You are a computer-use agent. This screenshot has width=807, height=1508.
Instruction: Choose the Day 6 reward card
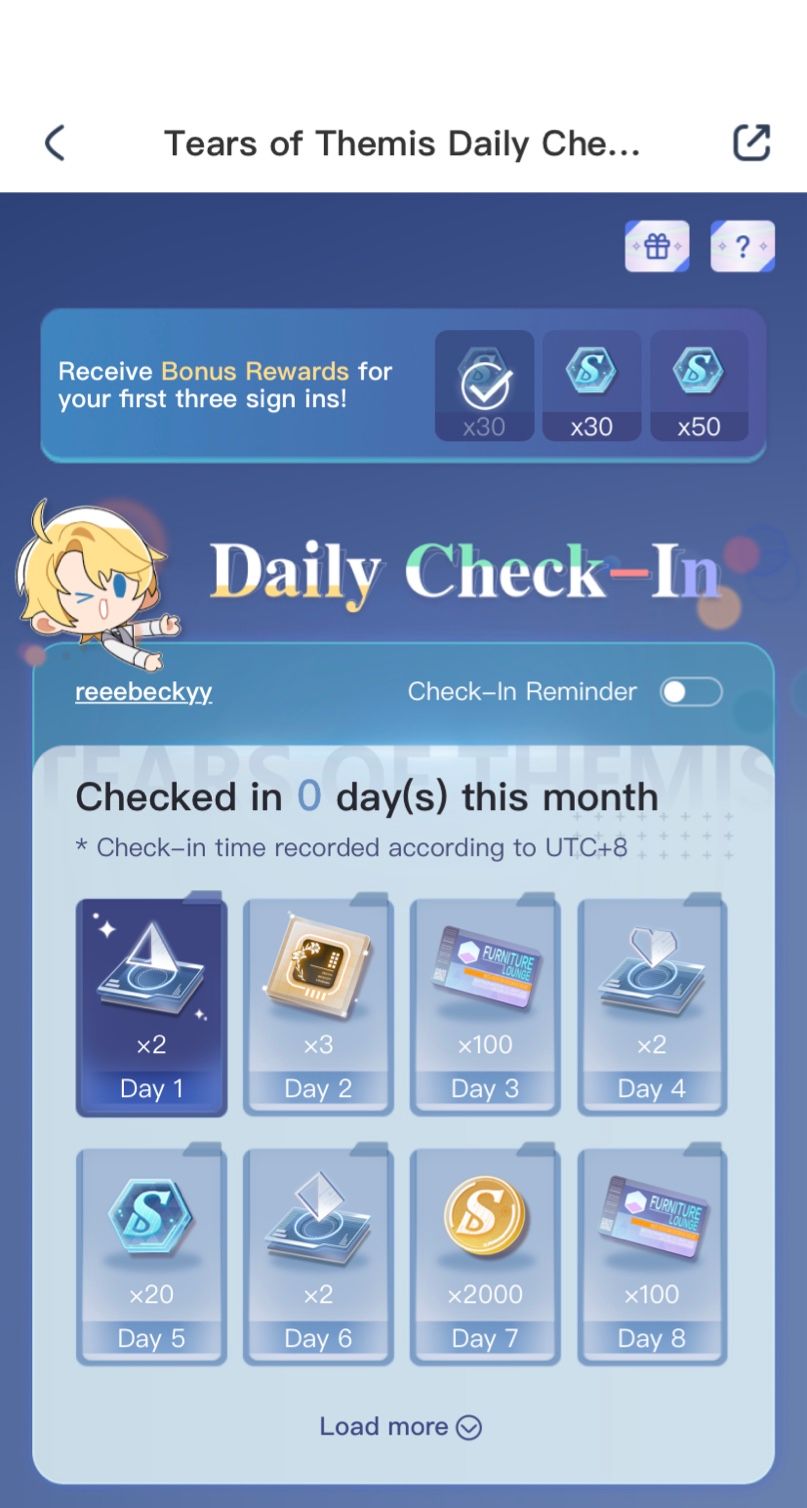318,1256
